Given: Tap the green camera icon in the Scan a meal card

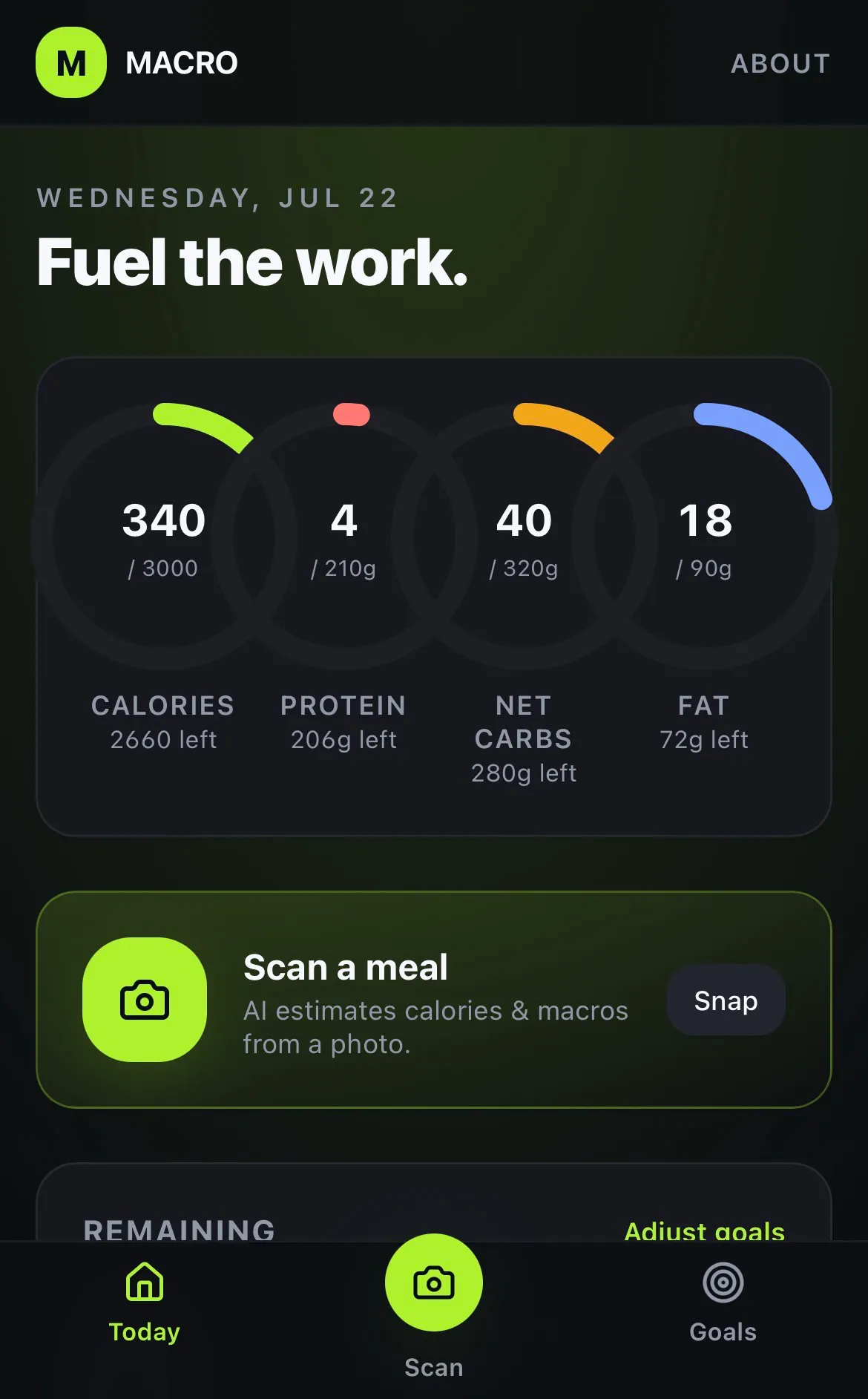Looking at the screenshot, I should pos(145,1000).
